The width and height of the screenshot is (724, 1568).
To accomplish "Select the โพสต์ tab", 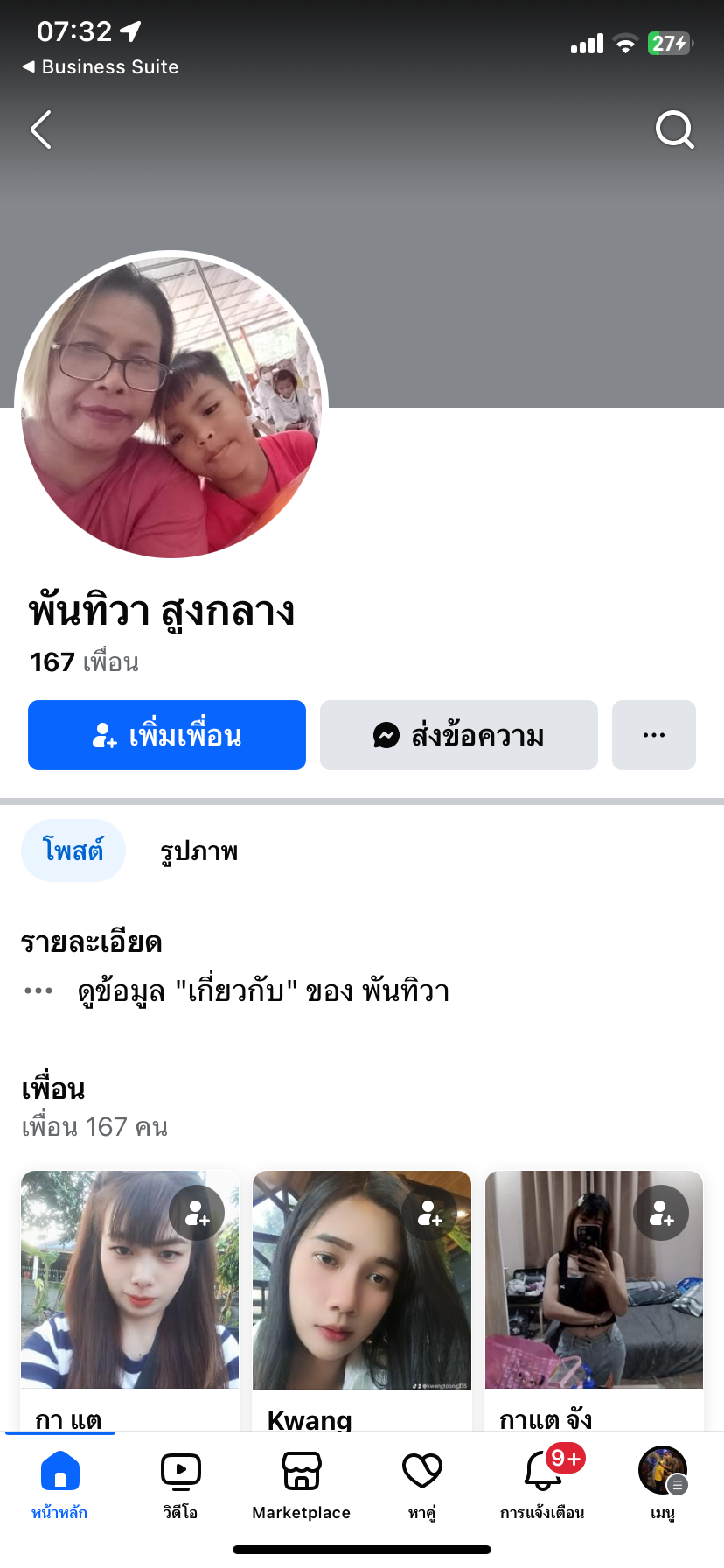I will (73, 850).
